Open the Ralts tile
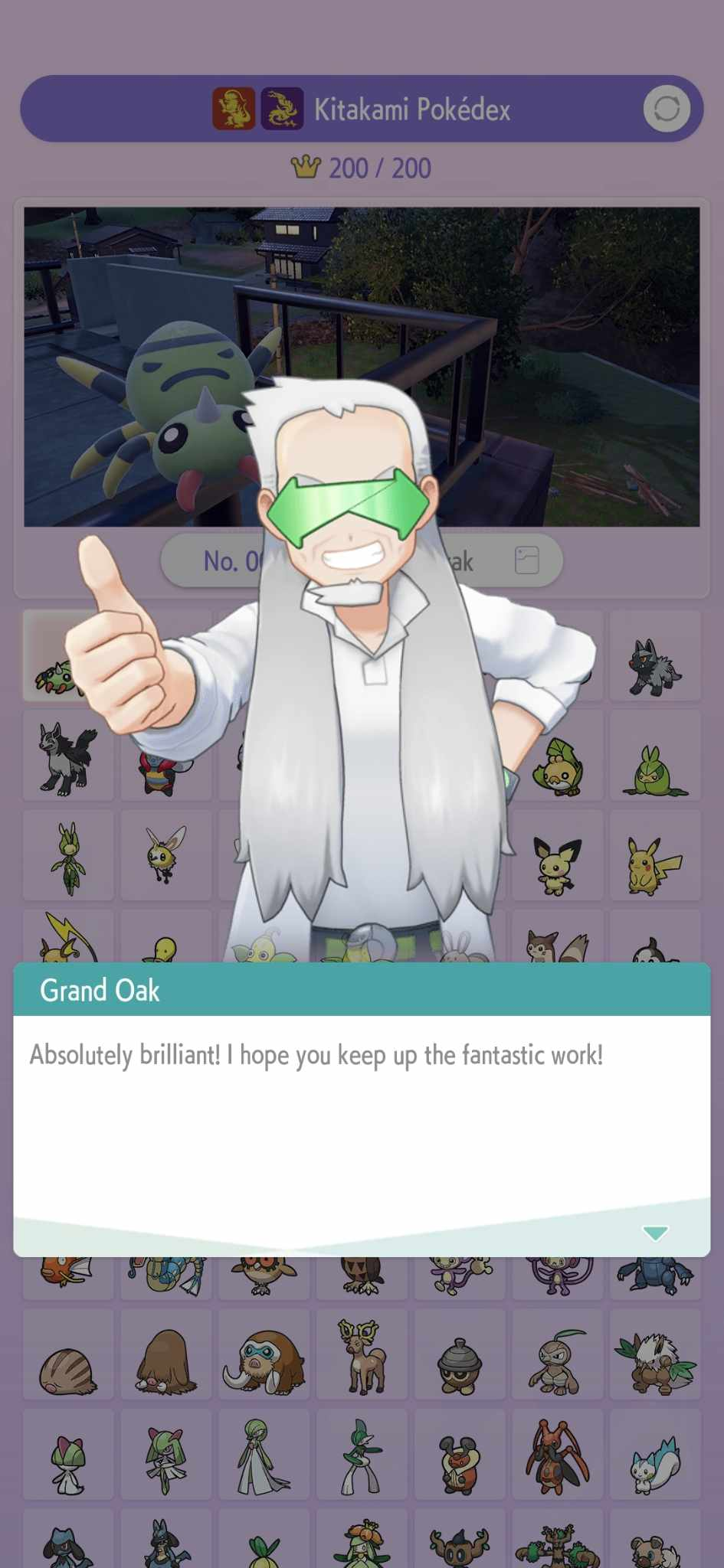 pyautogui.click(x=67, y=1454)
